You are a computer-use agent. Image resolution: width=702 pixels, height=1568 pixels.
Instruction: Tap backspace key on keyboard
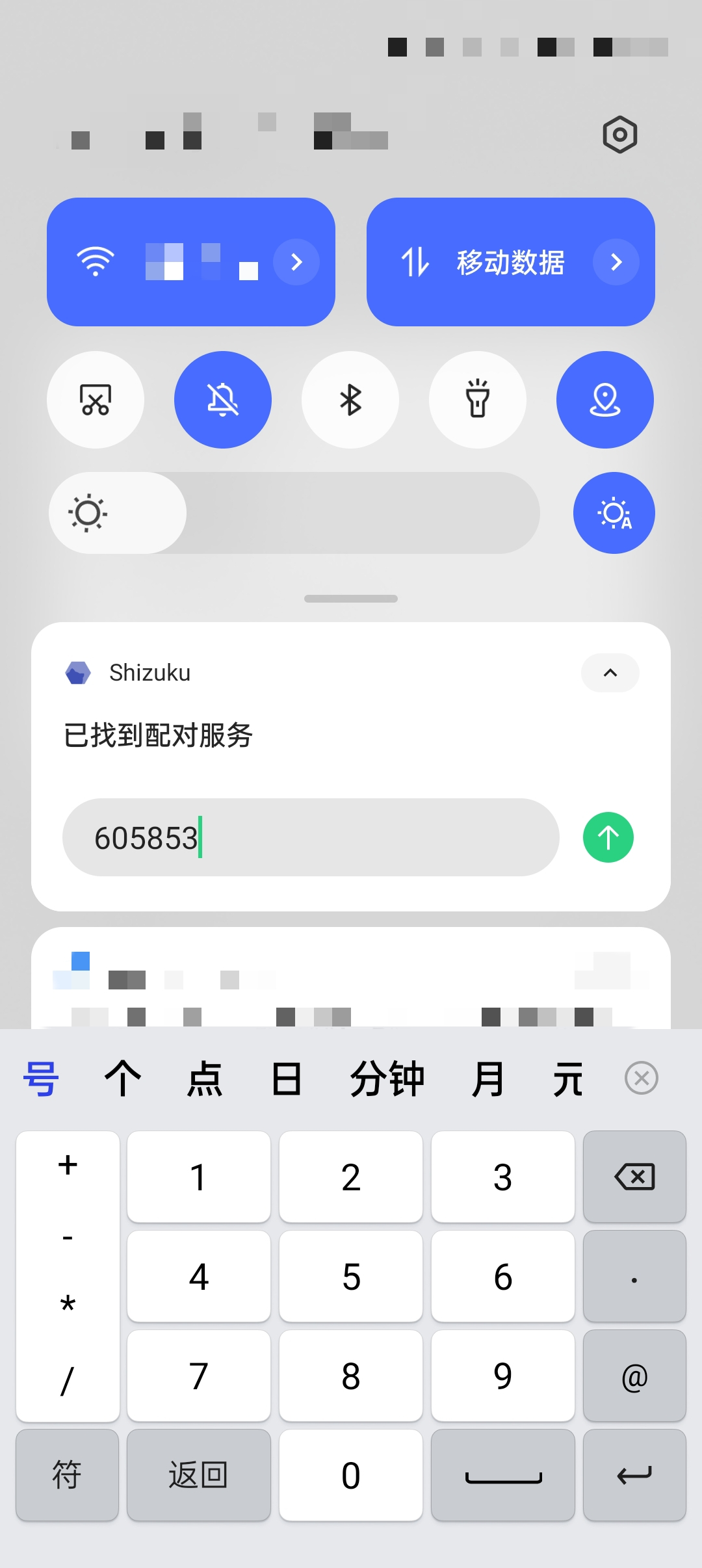tap(634, 1177)
